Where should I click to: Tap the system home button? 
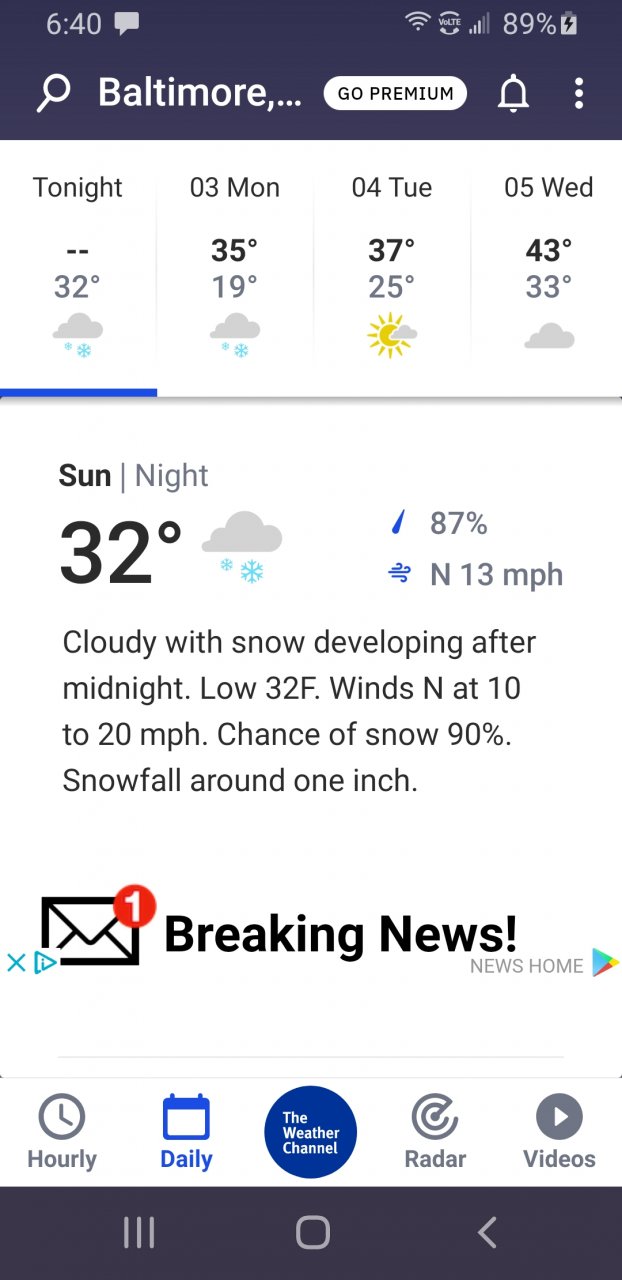[x=312, y=1233]
